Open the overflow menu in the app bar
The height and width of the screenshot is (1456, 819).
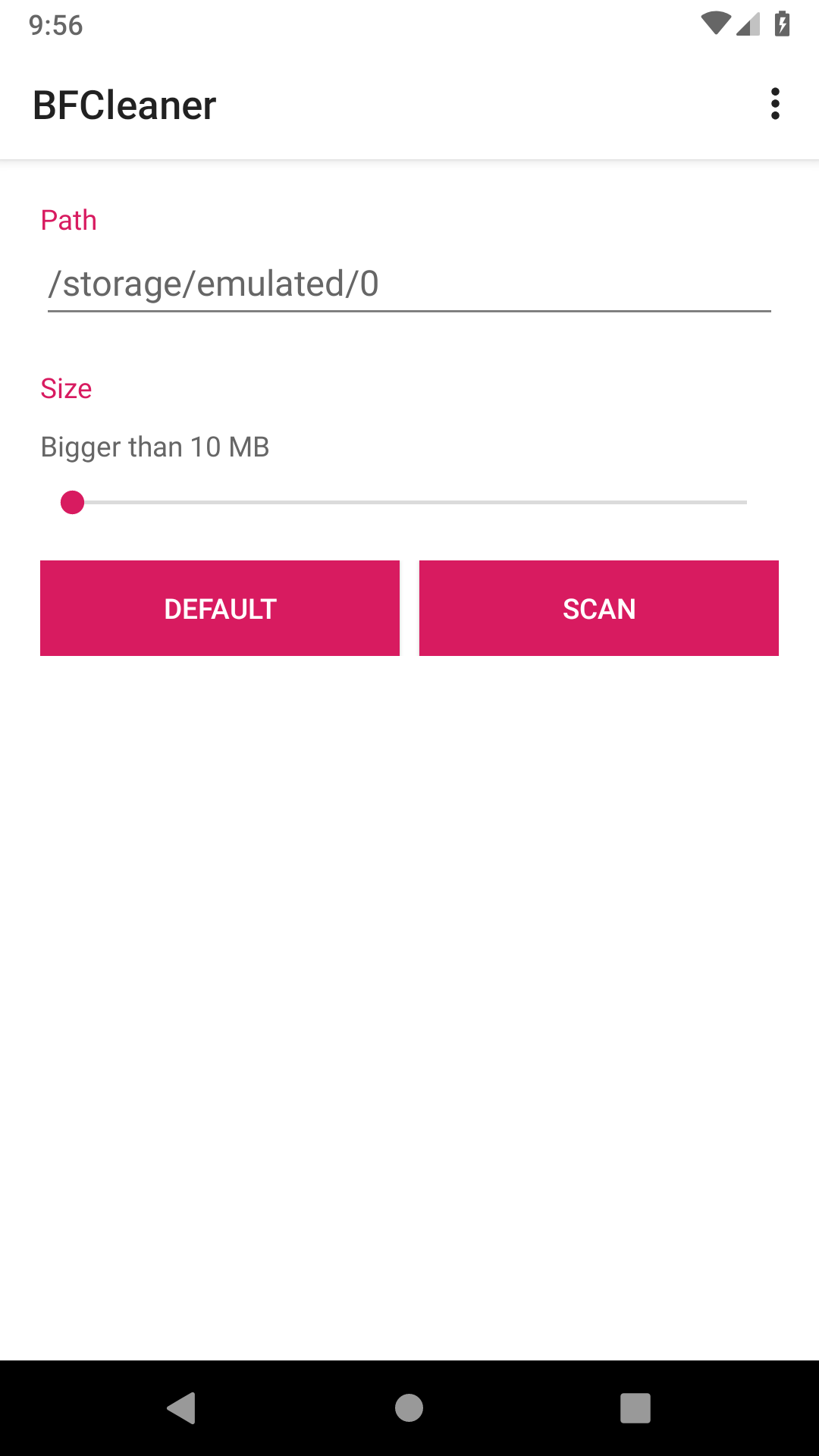774,104
